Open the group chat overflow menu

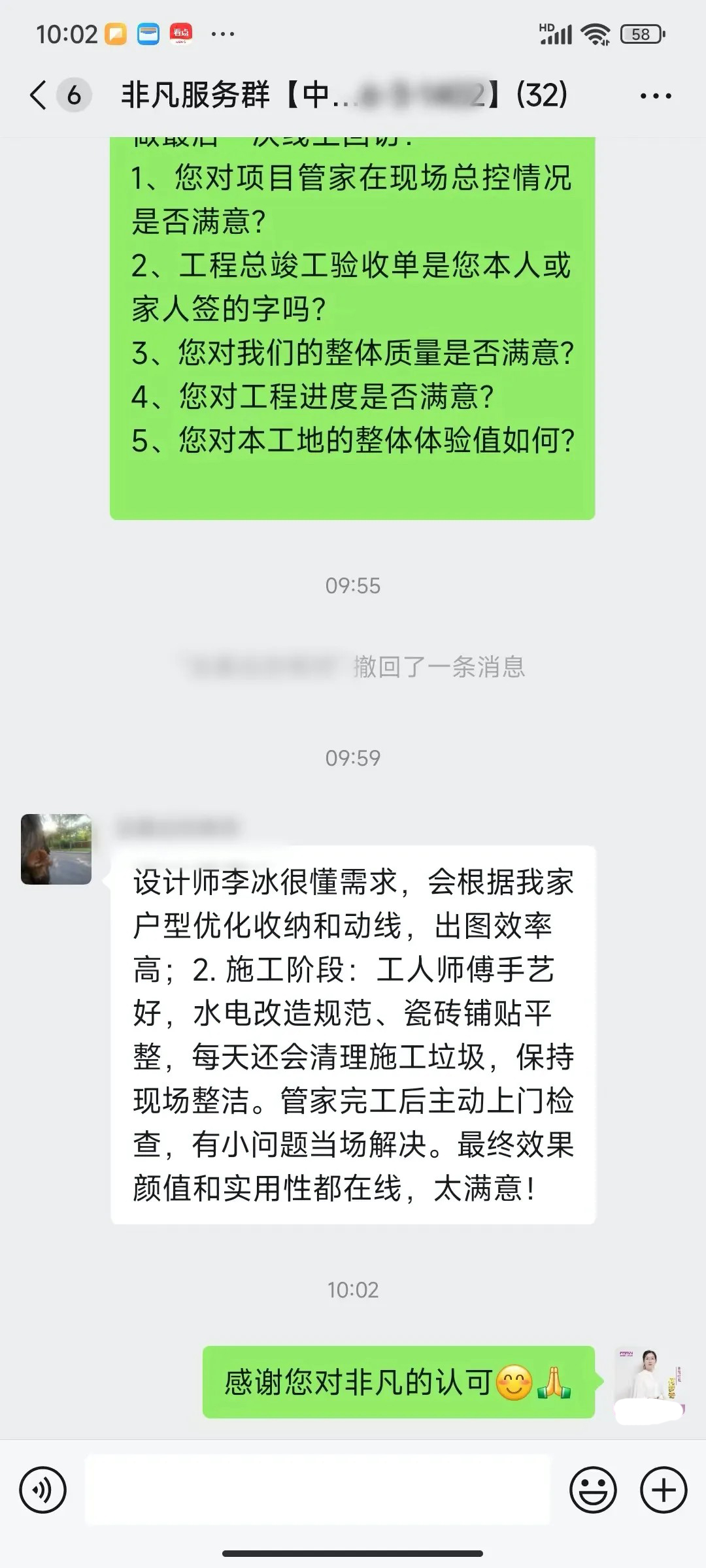[x=655, y=96]
